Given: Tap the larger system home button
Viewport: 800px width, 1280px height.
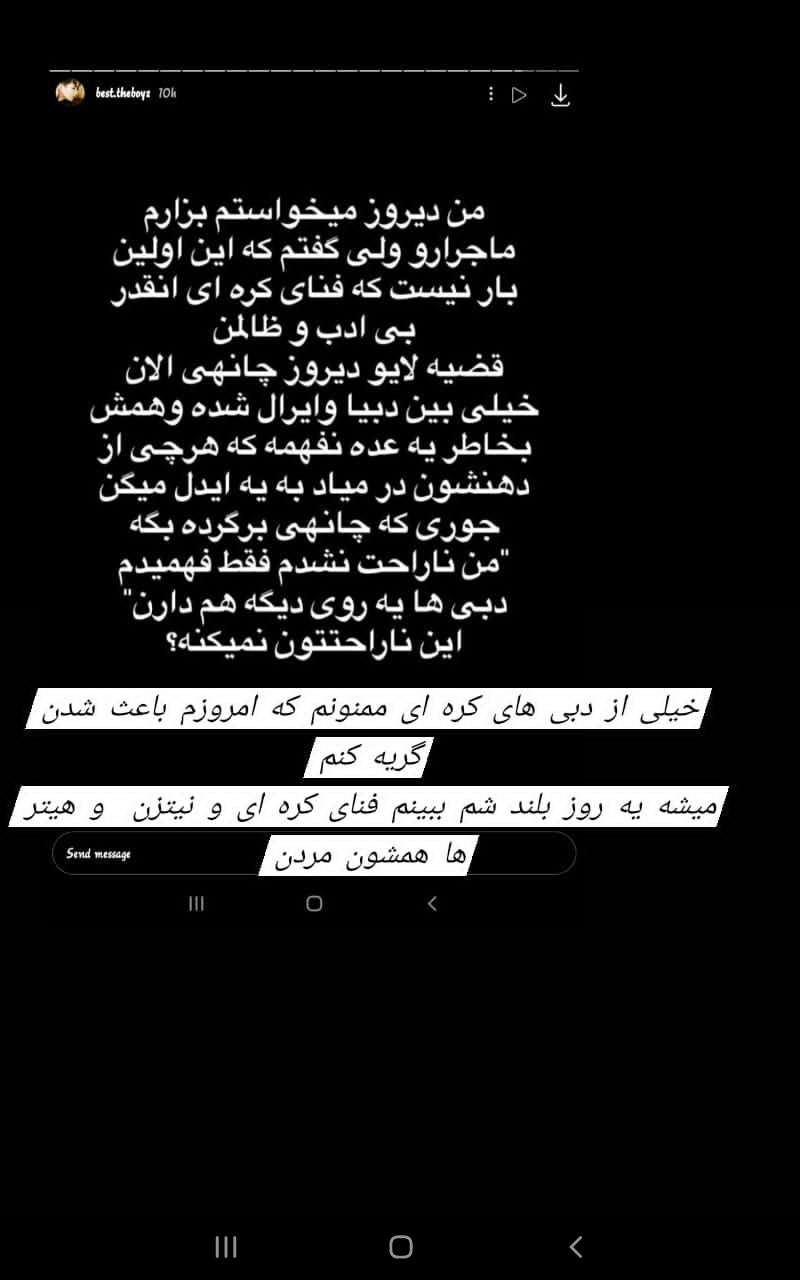Looking at the screenshot, I should [x=401, y=1246].
